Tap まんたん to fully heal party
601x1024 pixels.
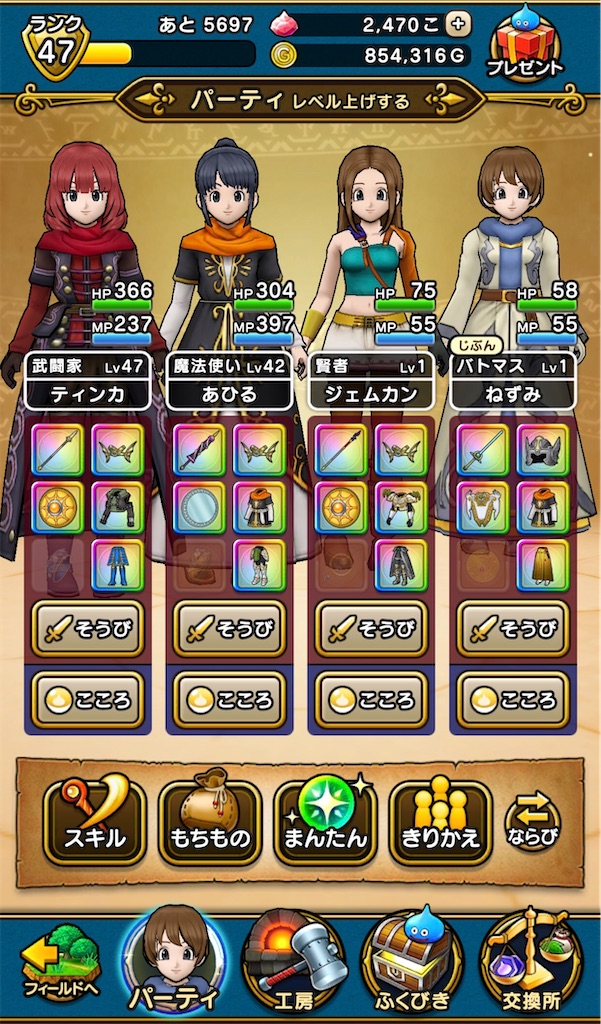tap(325, 823)
